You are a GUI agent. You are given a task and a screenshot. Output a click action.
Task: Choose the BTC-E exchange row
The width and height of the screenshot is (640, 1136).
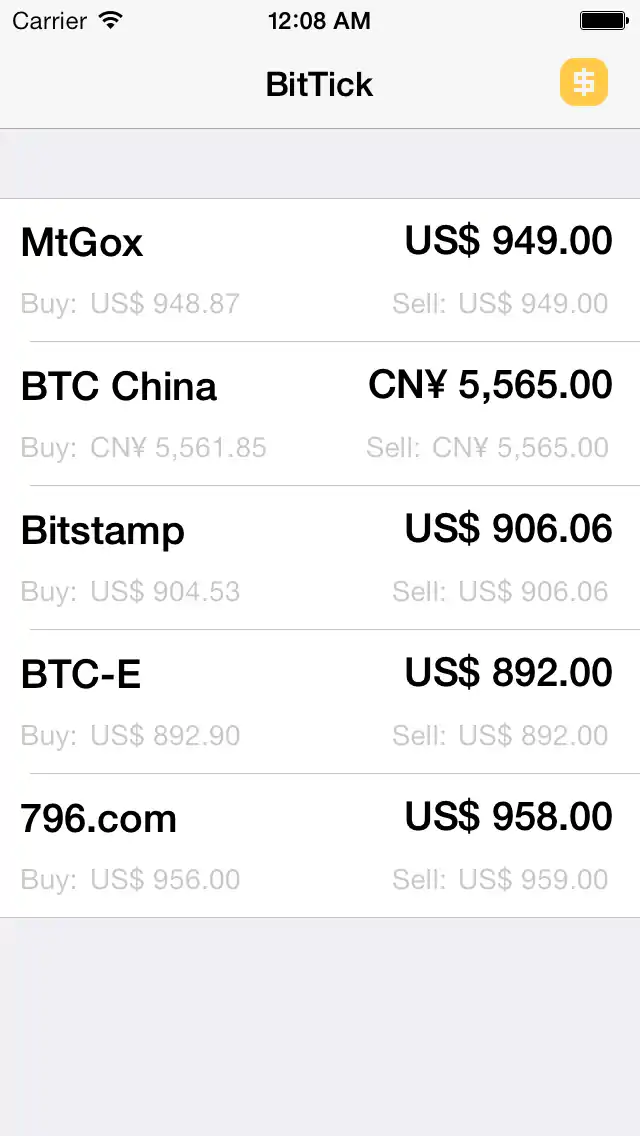tap(320, 702)
